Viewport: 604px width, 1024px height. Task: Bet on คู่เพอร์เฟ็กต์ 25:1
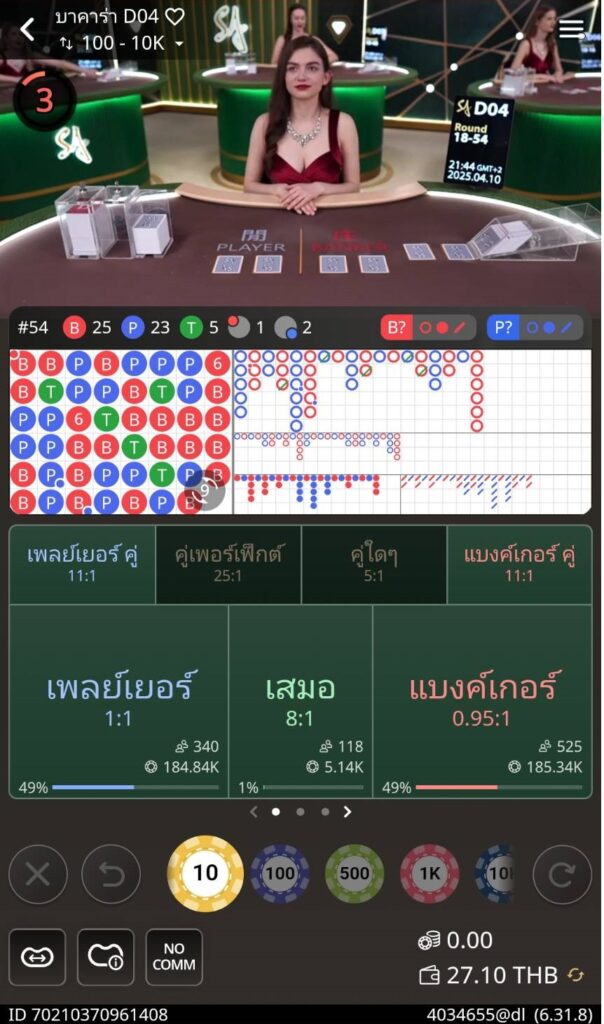coord(228,564)
